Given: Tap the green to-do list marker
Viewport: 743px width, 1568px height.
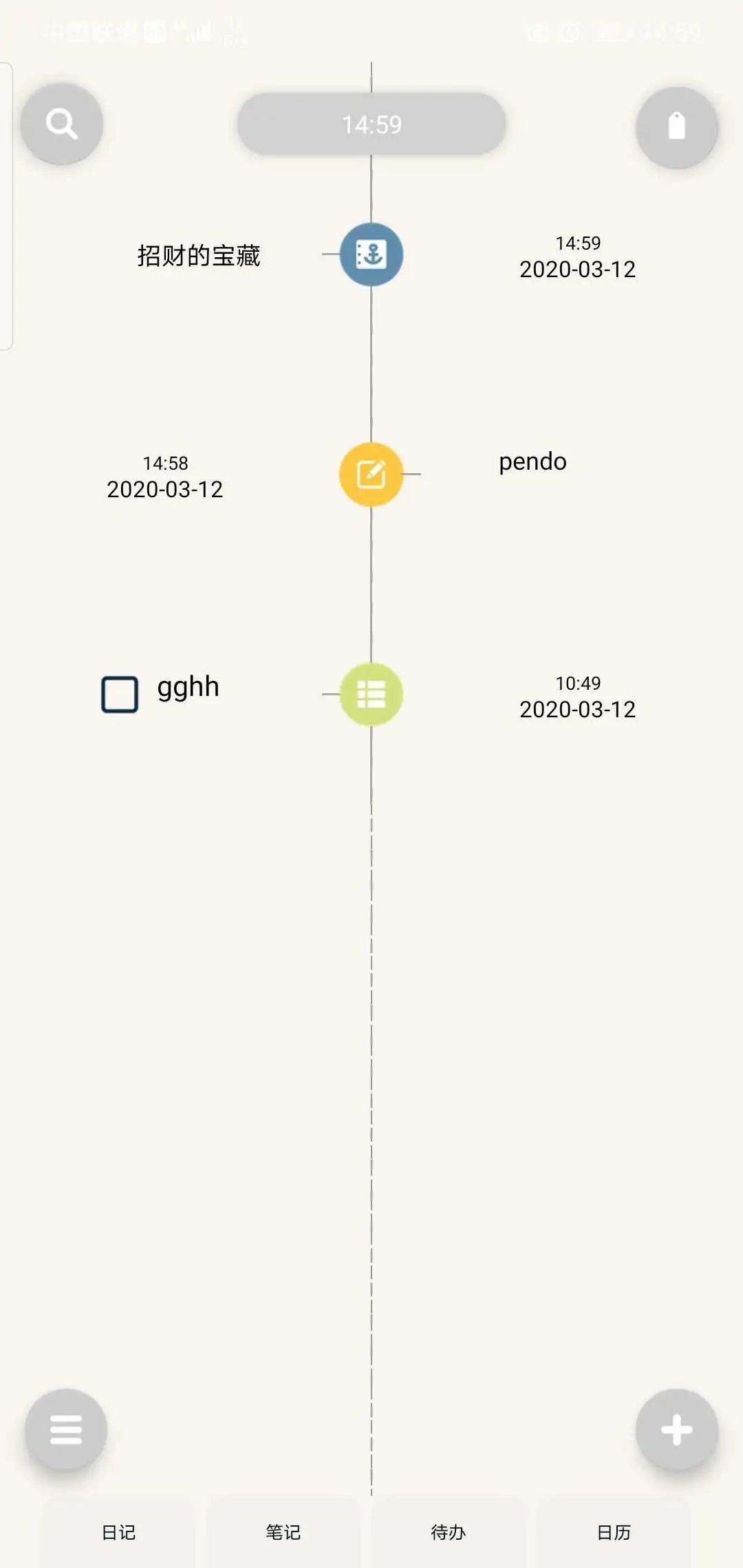Looking at the screenshot, I should 371,695.
